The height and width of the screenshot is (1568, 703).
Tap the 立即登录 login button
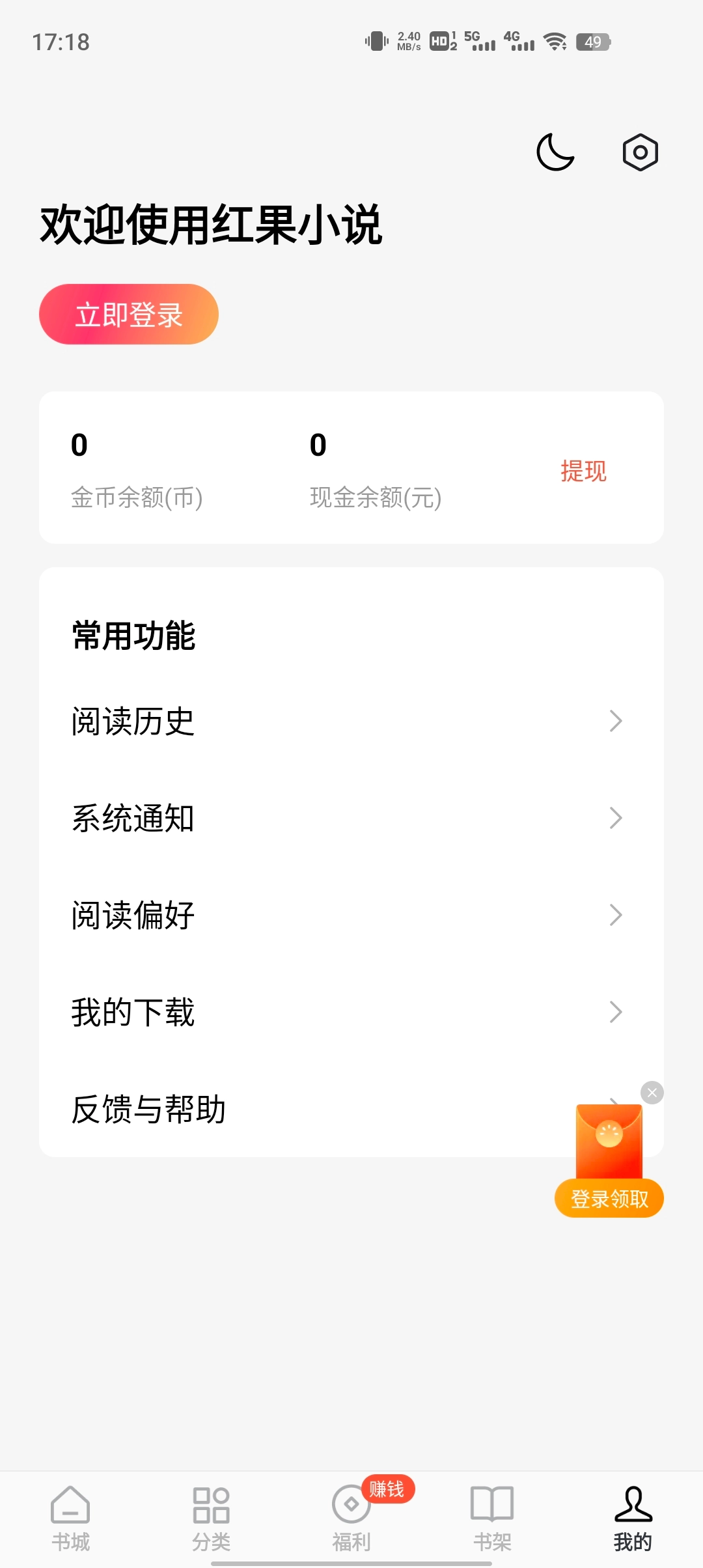(x=129, y=315)
